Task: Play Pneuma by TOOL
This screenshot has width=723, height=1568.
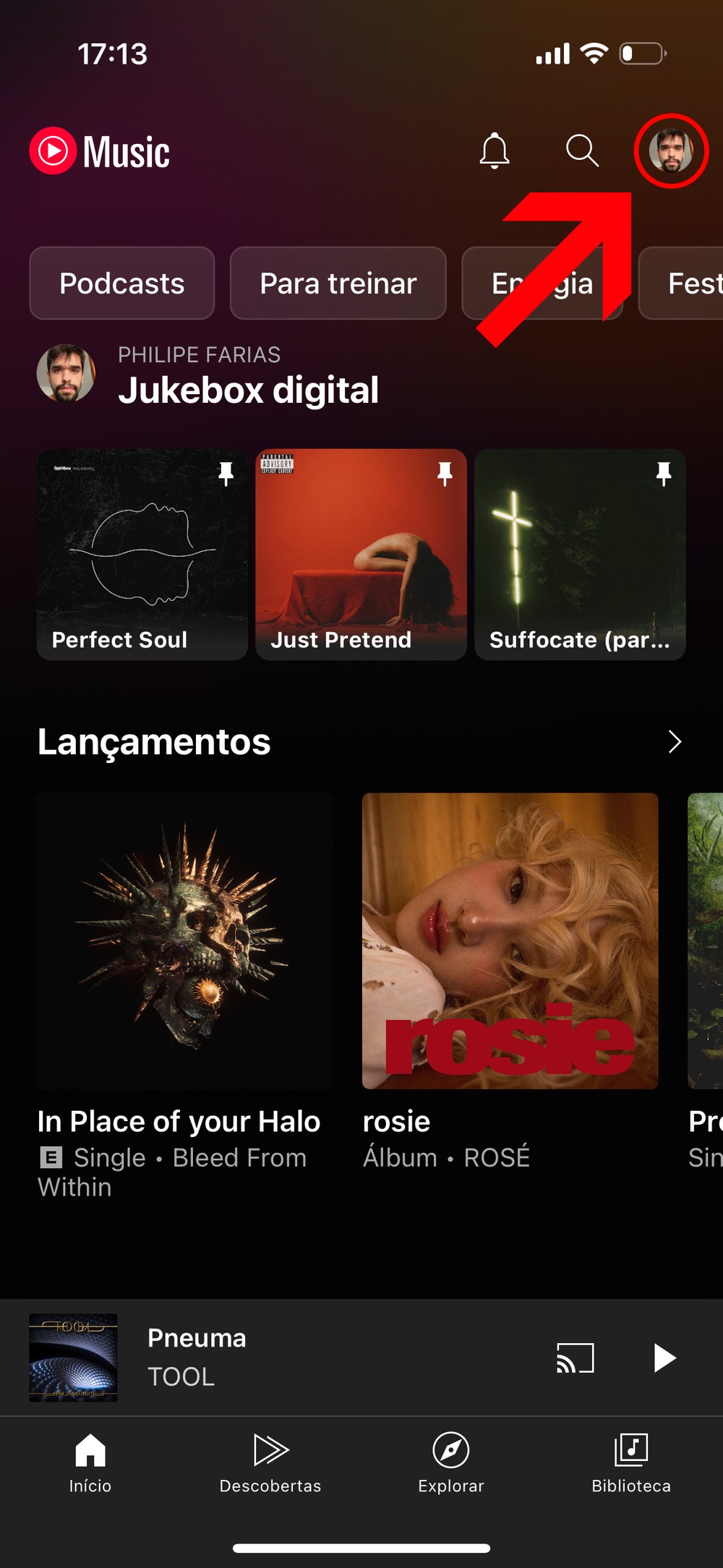Action: tap(664, 1358)
